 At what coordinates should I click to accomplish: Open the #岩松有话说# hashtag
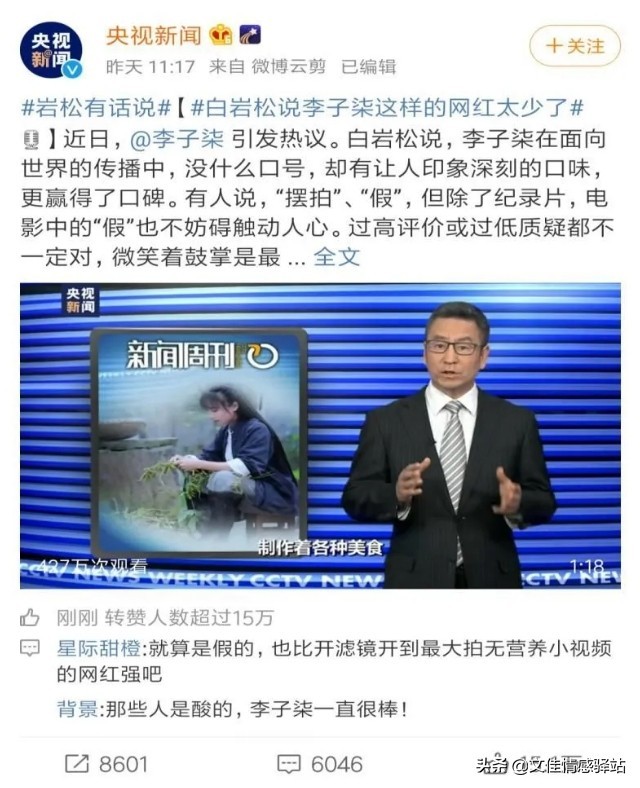(x=94, y=107)
